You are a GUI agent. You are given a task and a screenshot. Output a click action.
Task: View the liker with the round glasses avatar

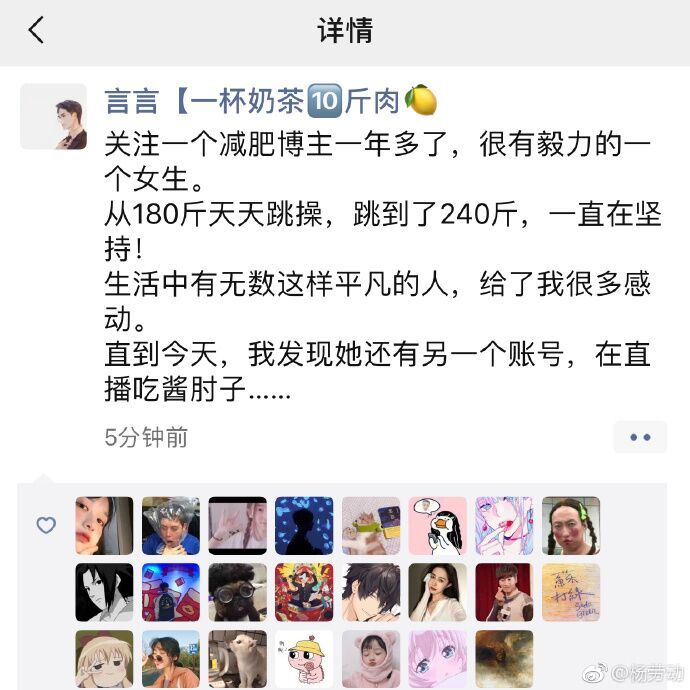point(237,592)
